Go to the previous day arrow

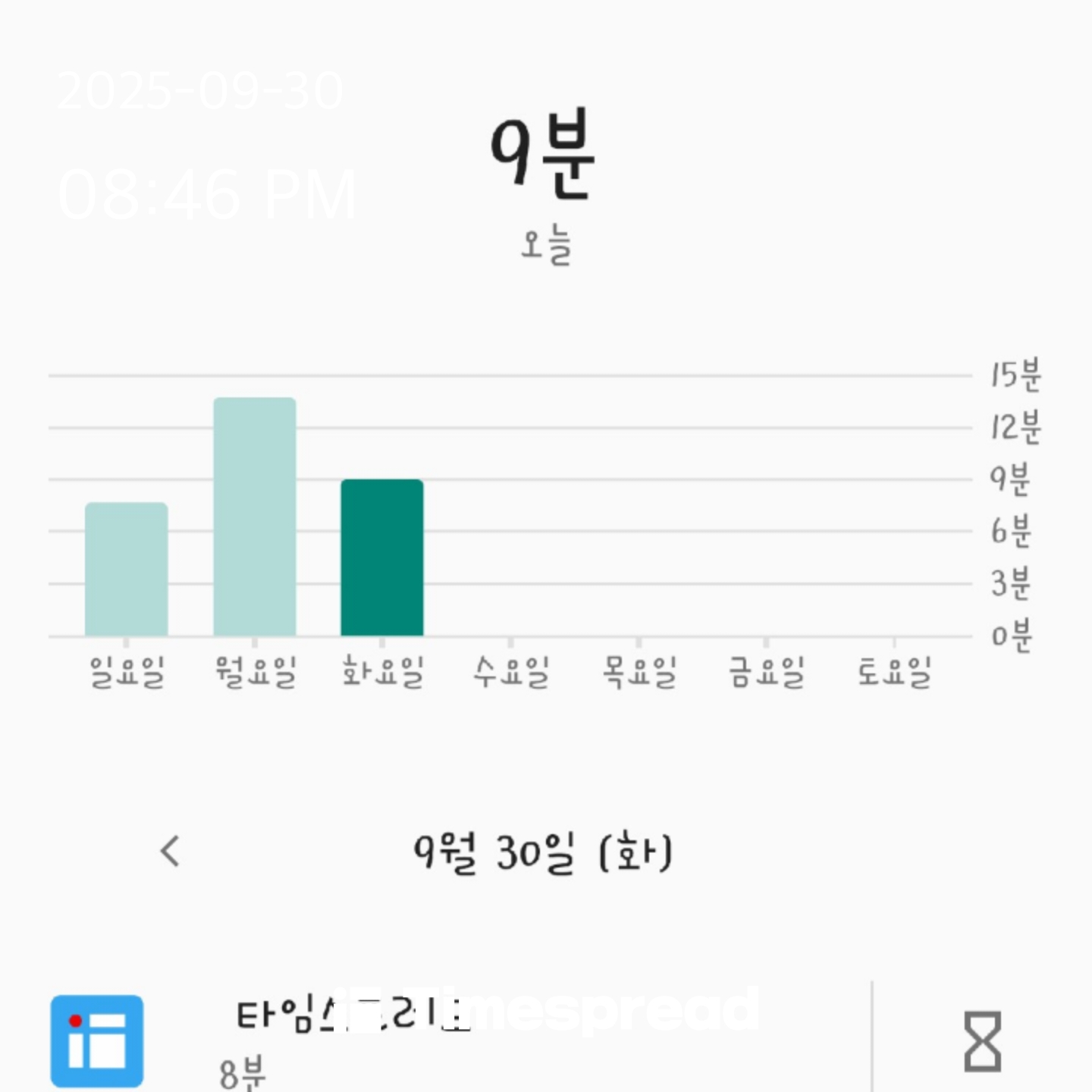point(171,851)
